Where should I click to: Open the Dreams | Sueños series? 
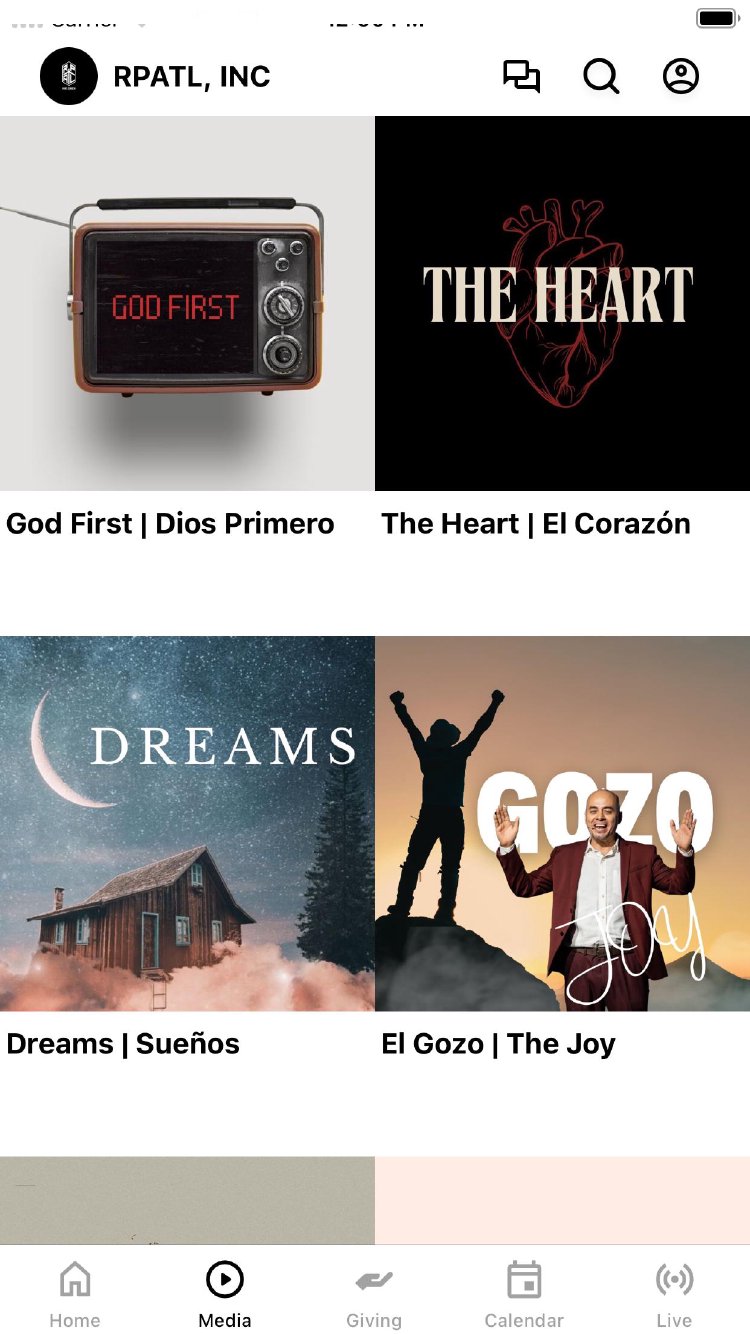click(187, 823)
